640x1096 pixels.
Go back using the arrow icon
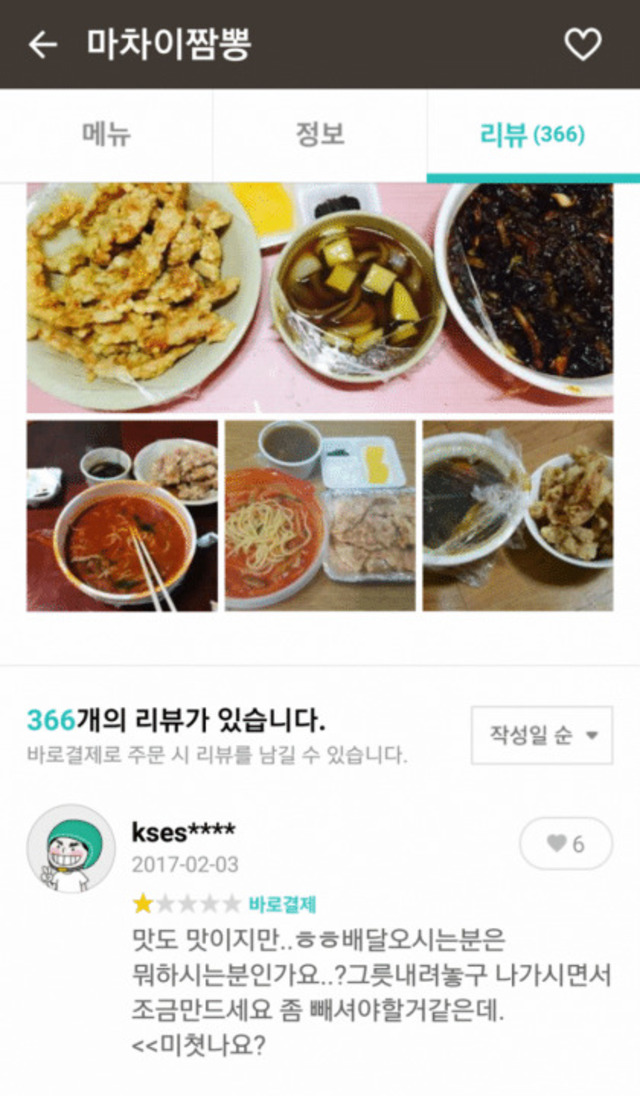42,45
